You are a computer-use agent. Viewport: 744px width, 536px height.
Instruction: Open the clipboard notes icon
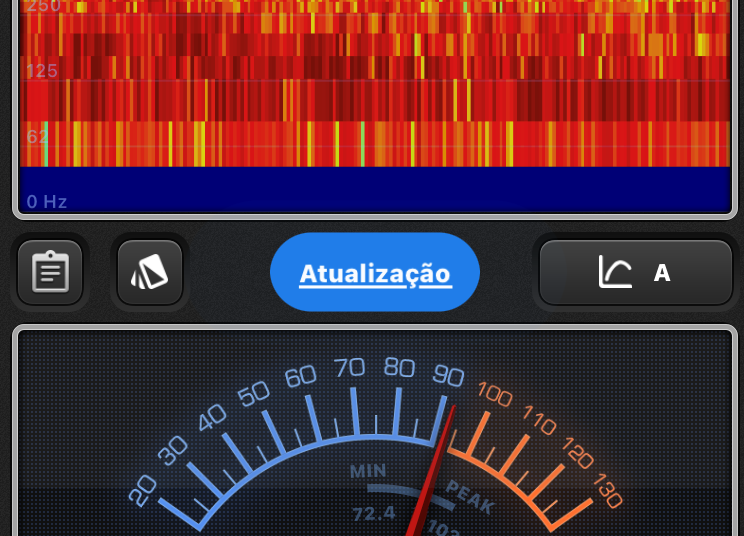[50, 272]
